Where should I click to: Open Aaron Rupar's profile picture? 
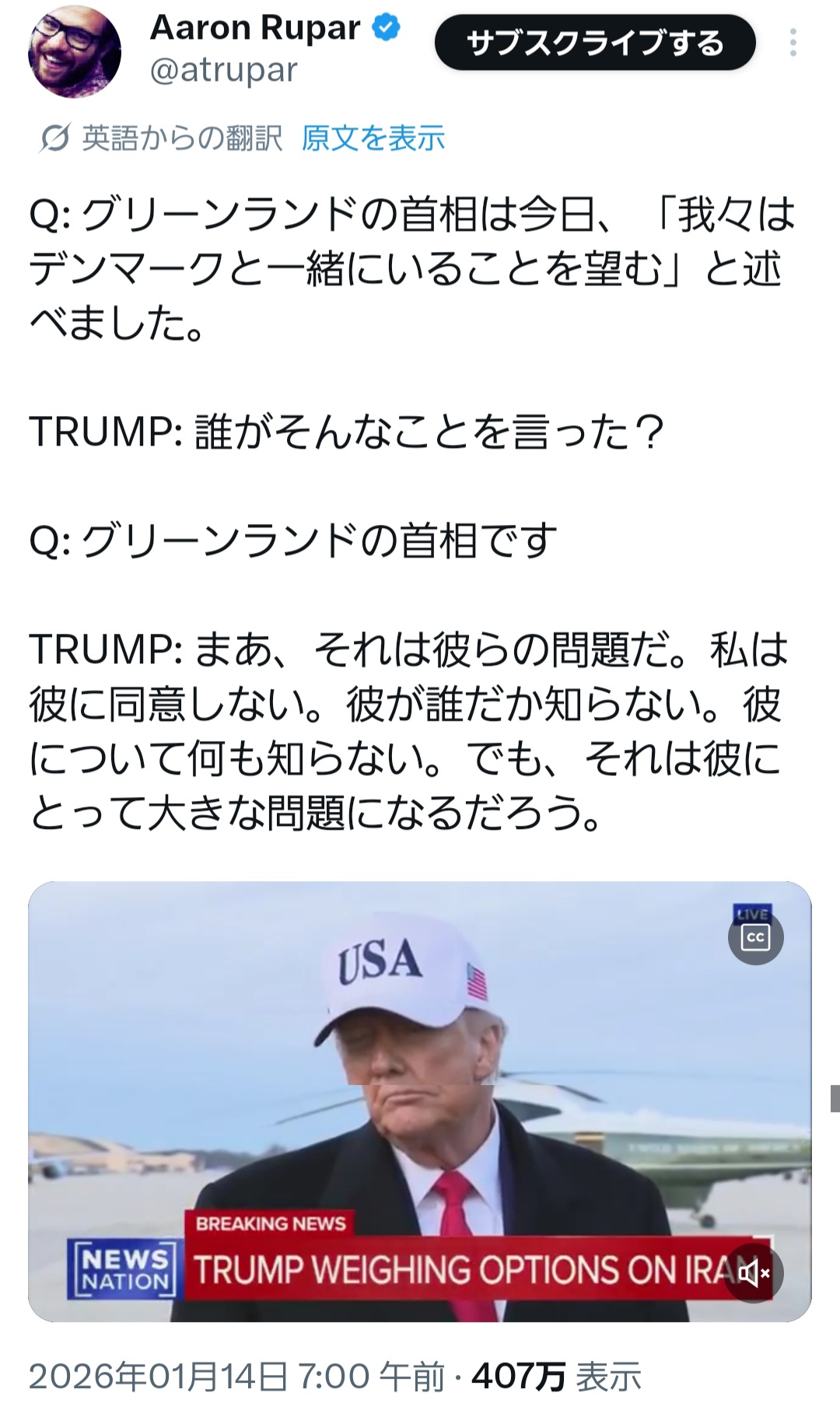click(75, 51)
